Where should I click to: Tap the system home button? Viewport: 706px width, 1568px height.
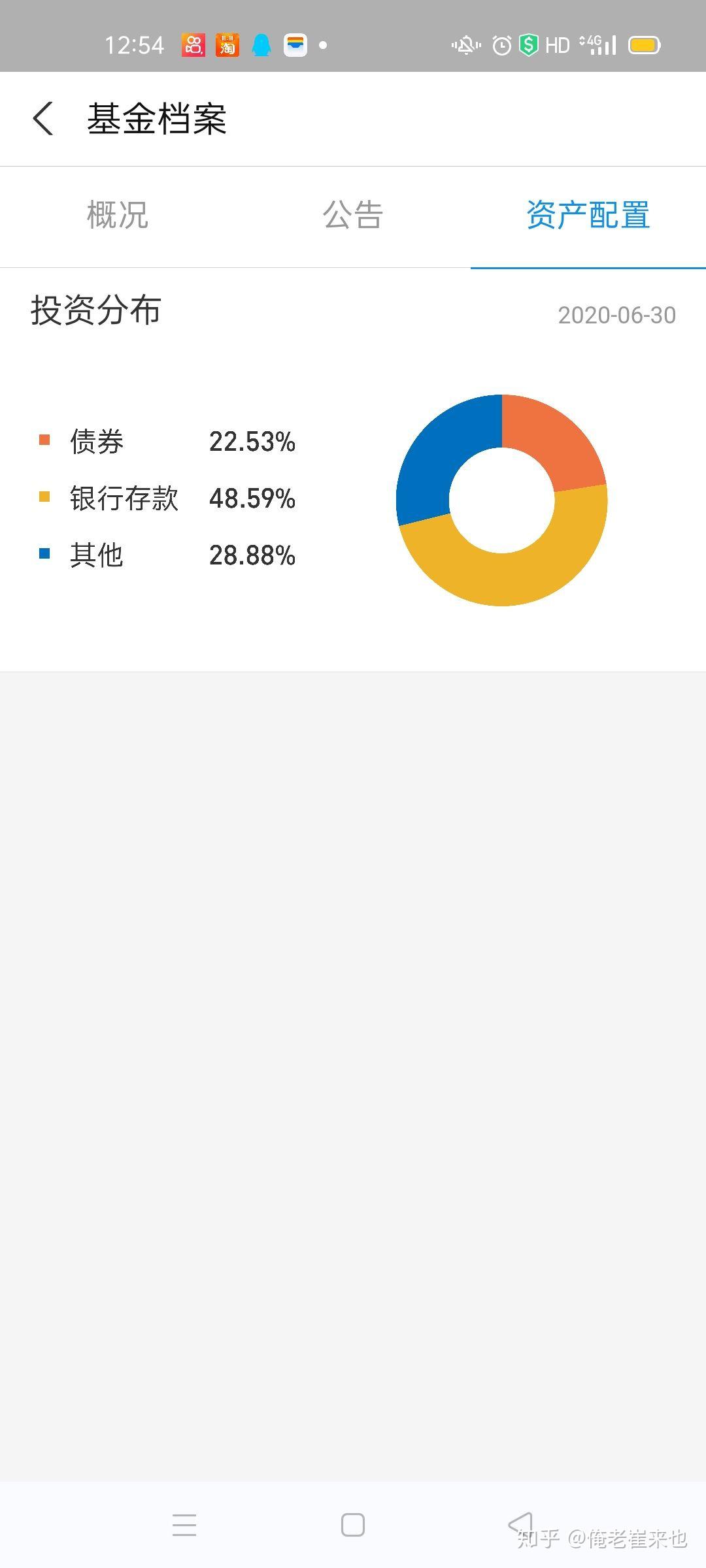[352, 1525]
